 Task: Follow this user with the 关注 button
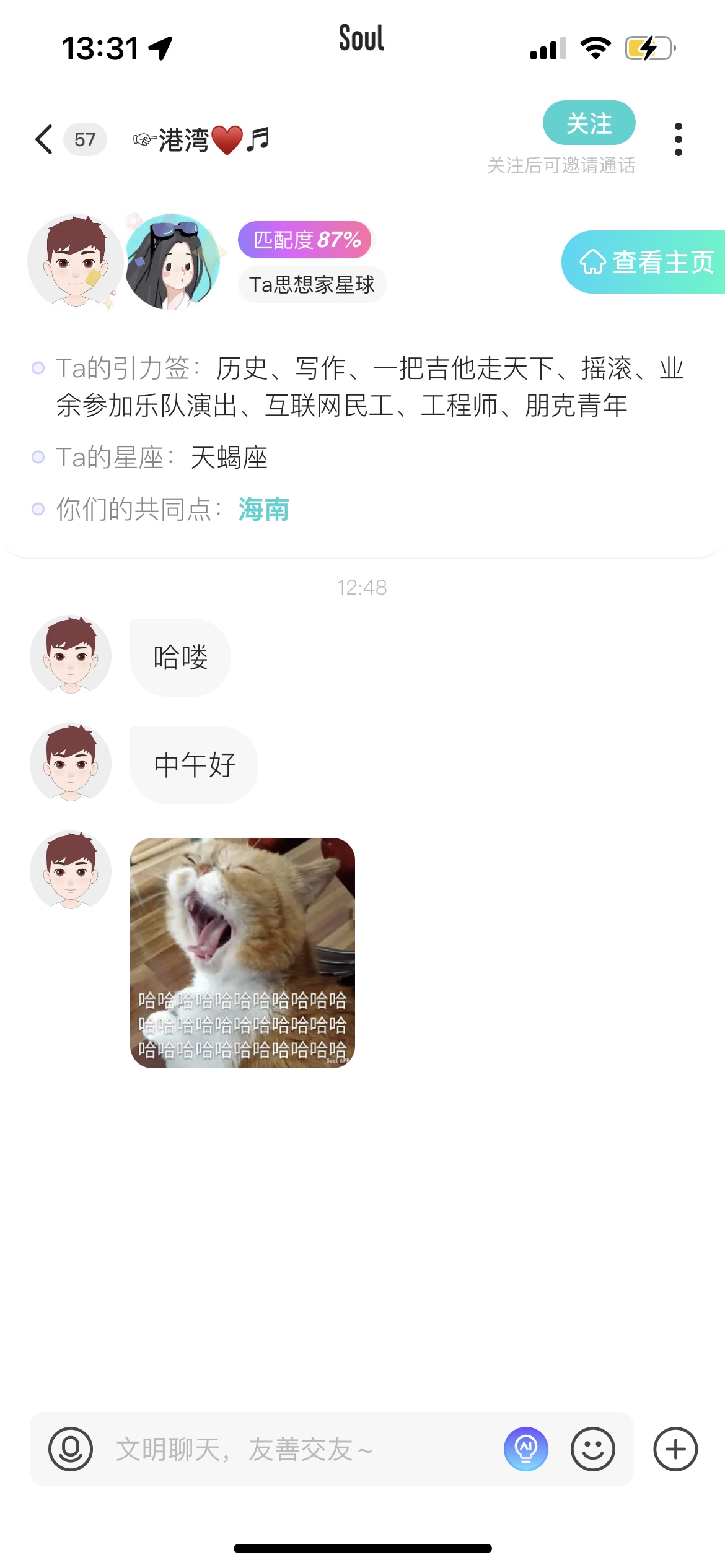[589, 123]
